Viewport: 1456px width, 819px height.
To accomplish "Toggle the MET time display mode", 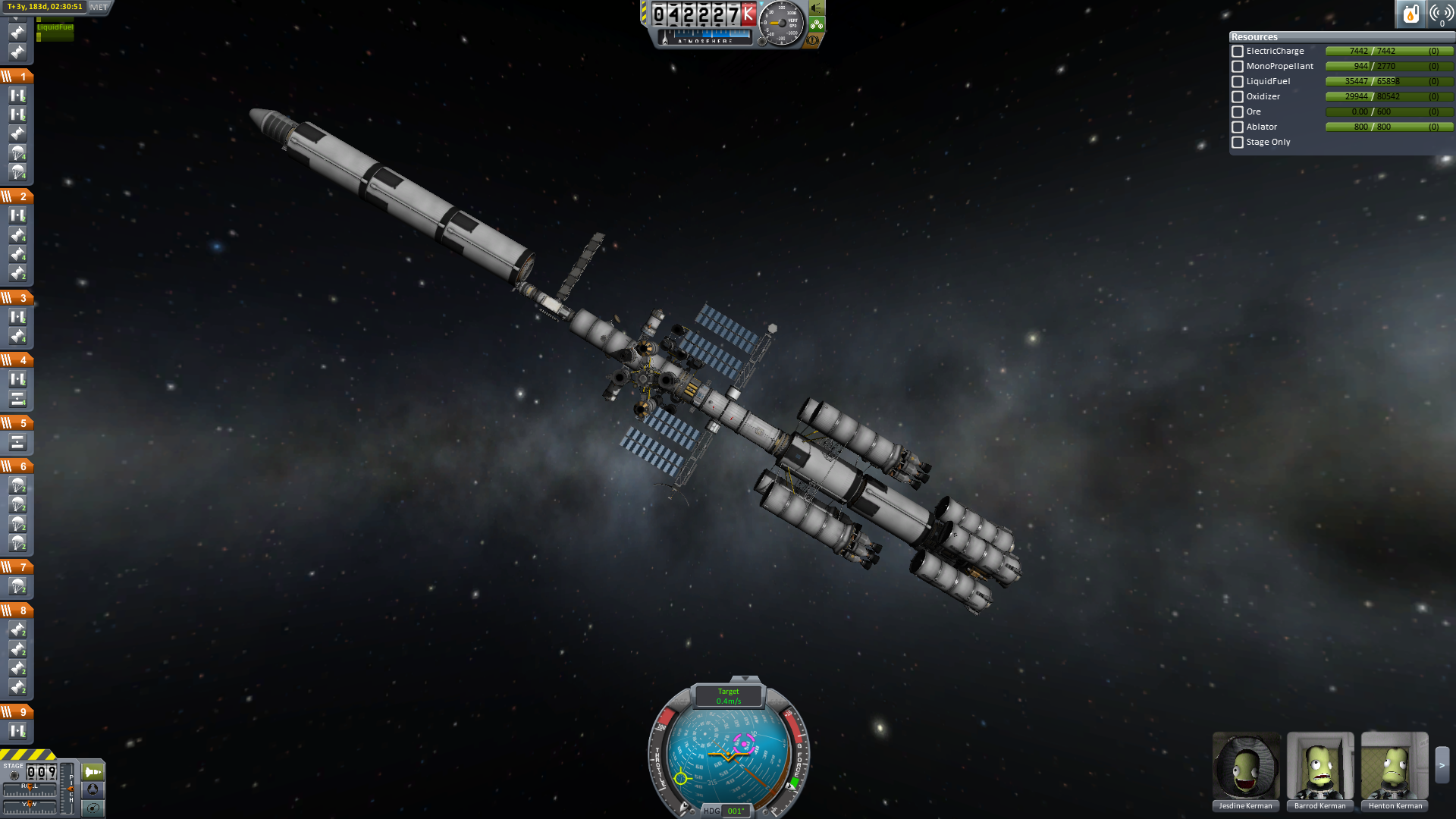I will click(x=99, y=7).
